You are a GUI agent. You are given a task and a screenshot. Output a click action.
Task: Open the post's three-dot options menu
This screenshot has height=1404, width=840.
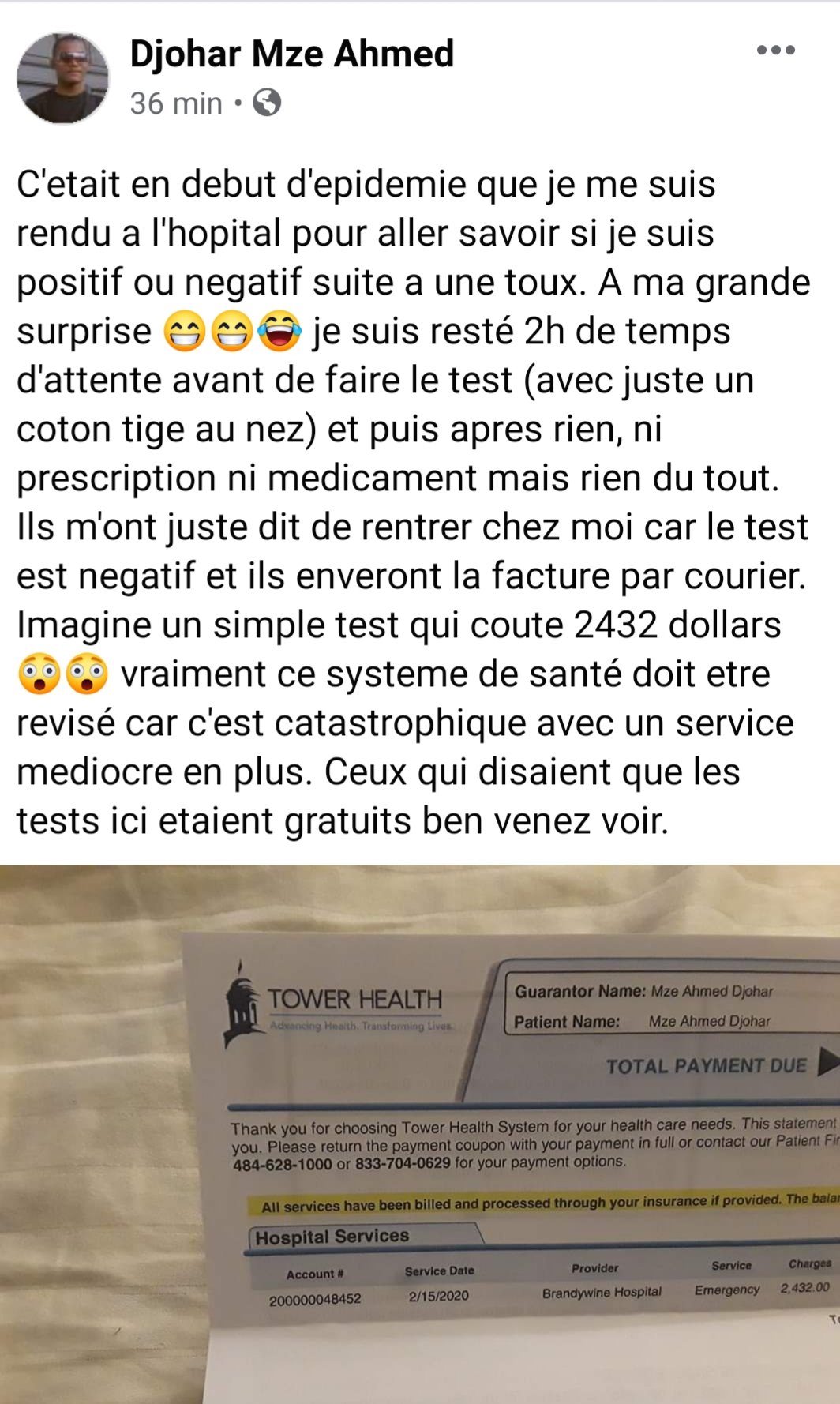[775, 51]
